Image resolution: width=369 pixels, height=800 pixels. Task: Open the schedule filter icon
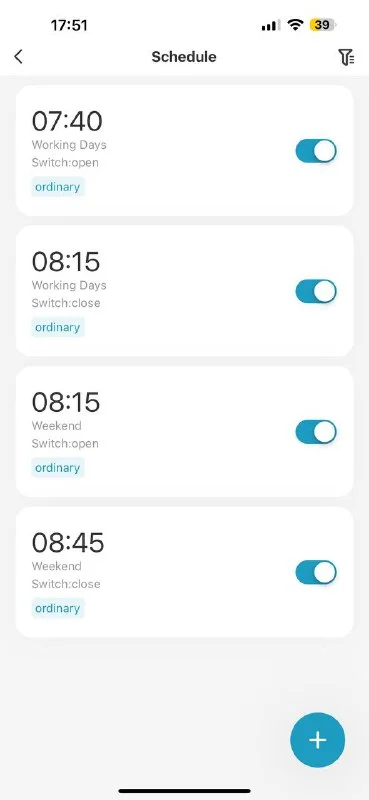click(x=347, y=57)
